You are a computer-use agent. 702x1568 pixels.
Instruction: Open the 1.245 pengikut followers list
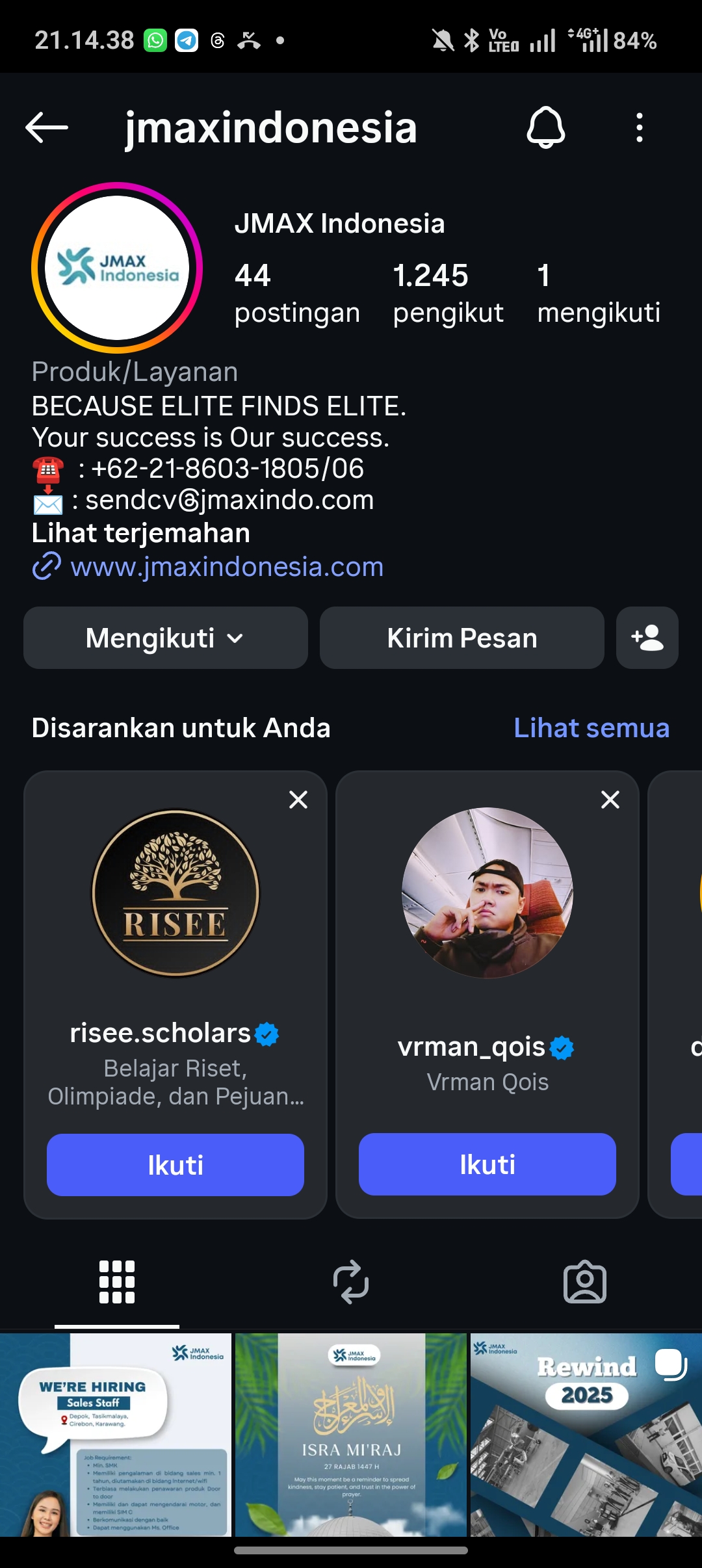click(x=448, y=293)
